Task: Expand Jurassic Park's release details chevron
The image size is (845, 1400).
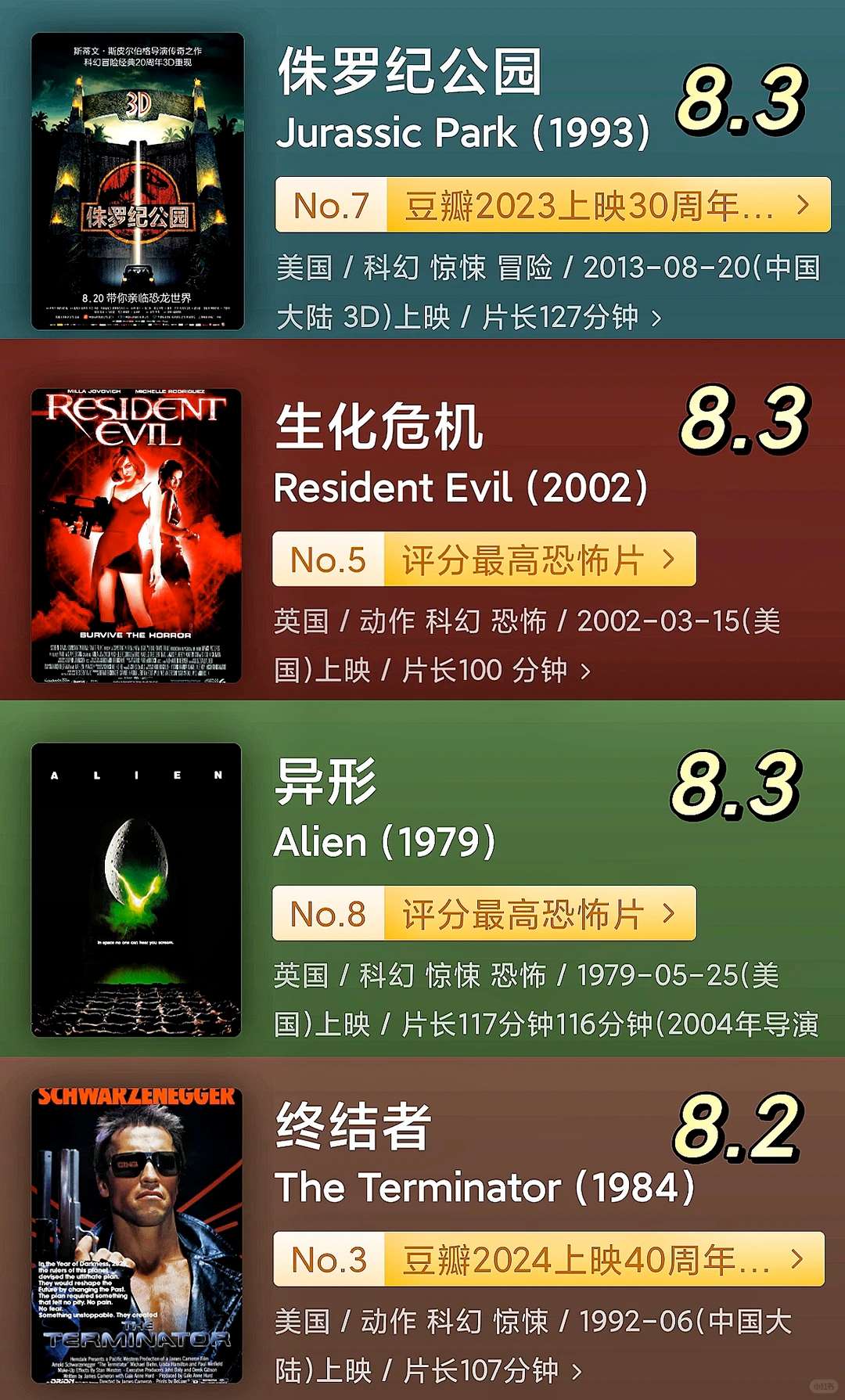Action: pos(656,315)
